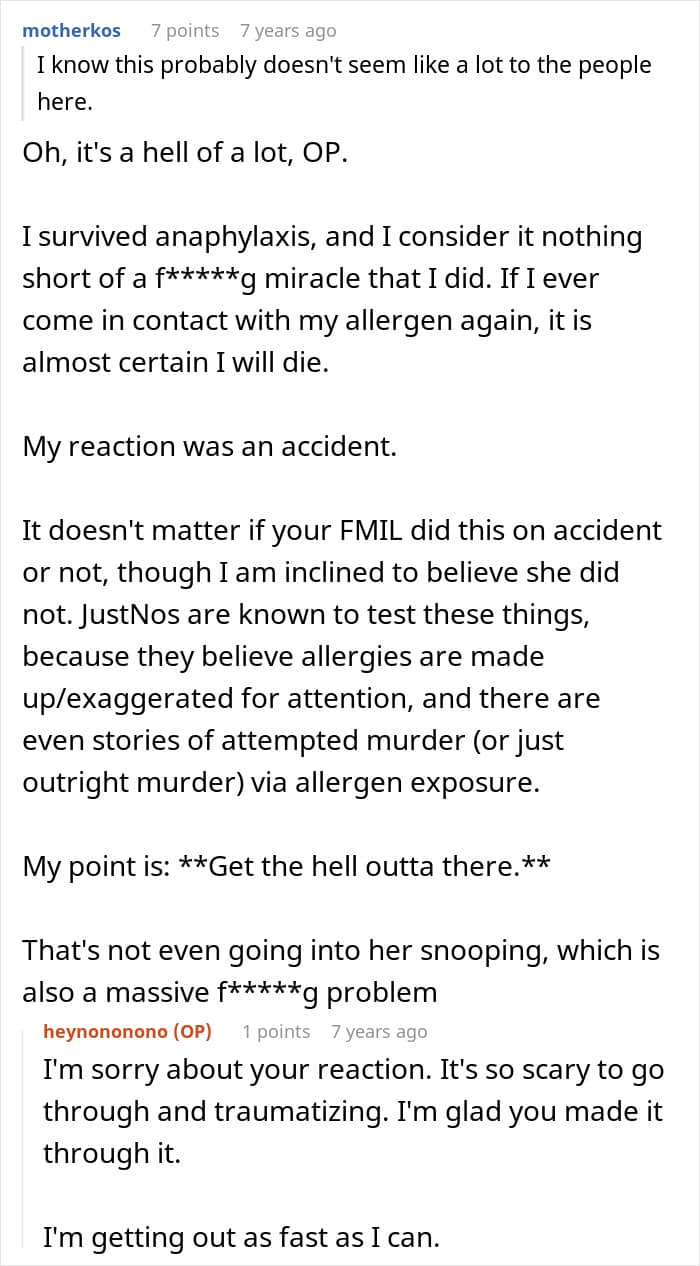Screen dimensions: 700x1266
Task: View heynononono (OP) profile
Action: coord(127,1031)
